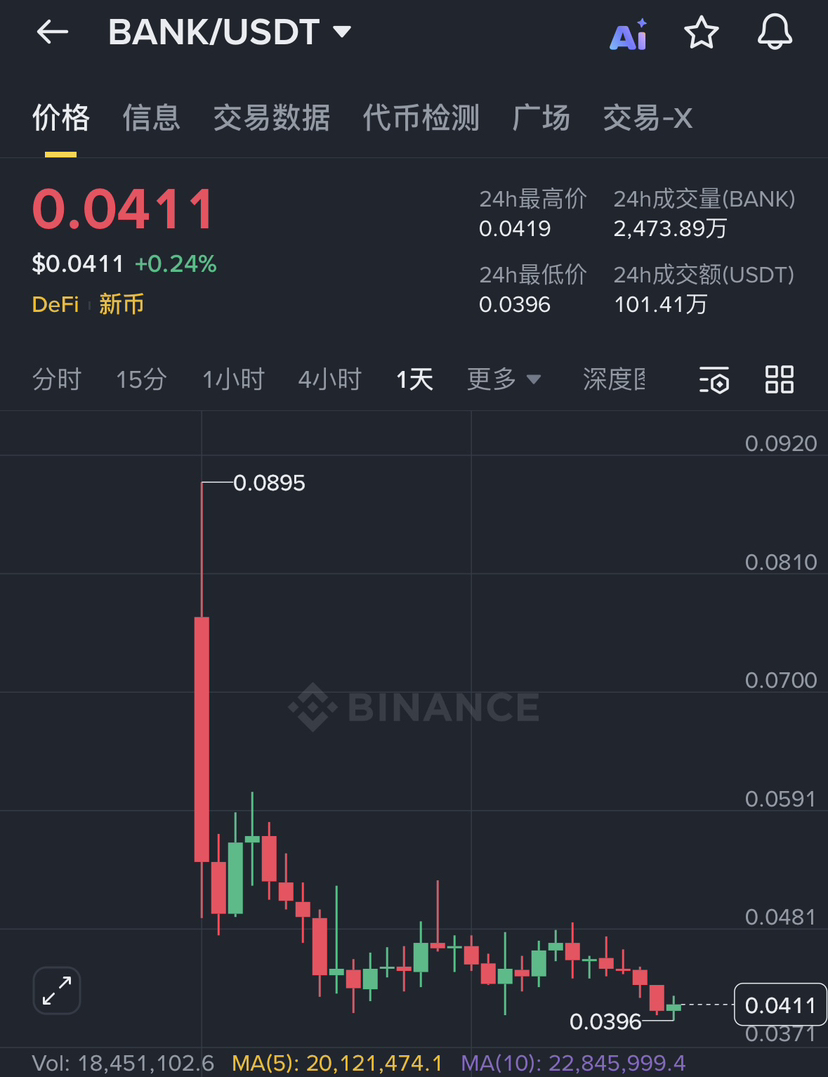The image size is (828, 1077).
Task: Select the 分时 chart interval
Action: (x=57, y=380)
